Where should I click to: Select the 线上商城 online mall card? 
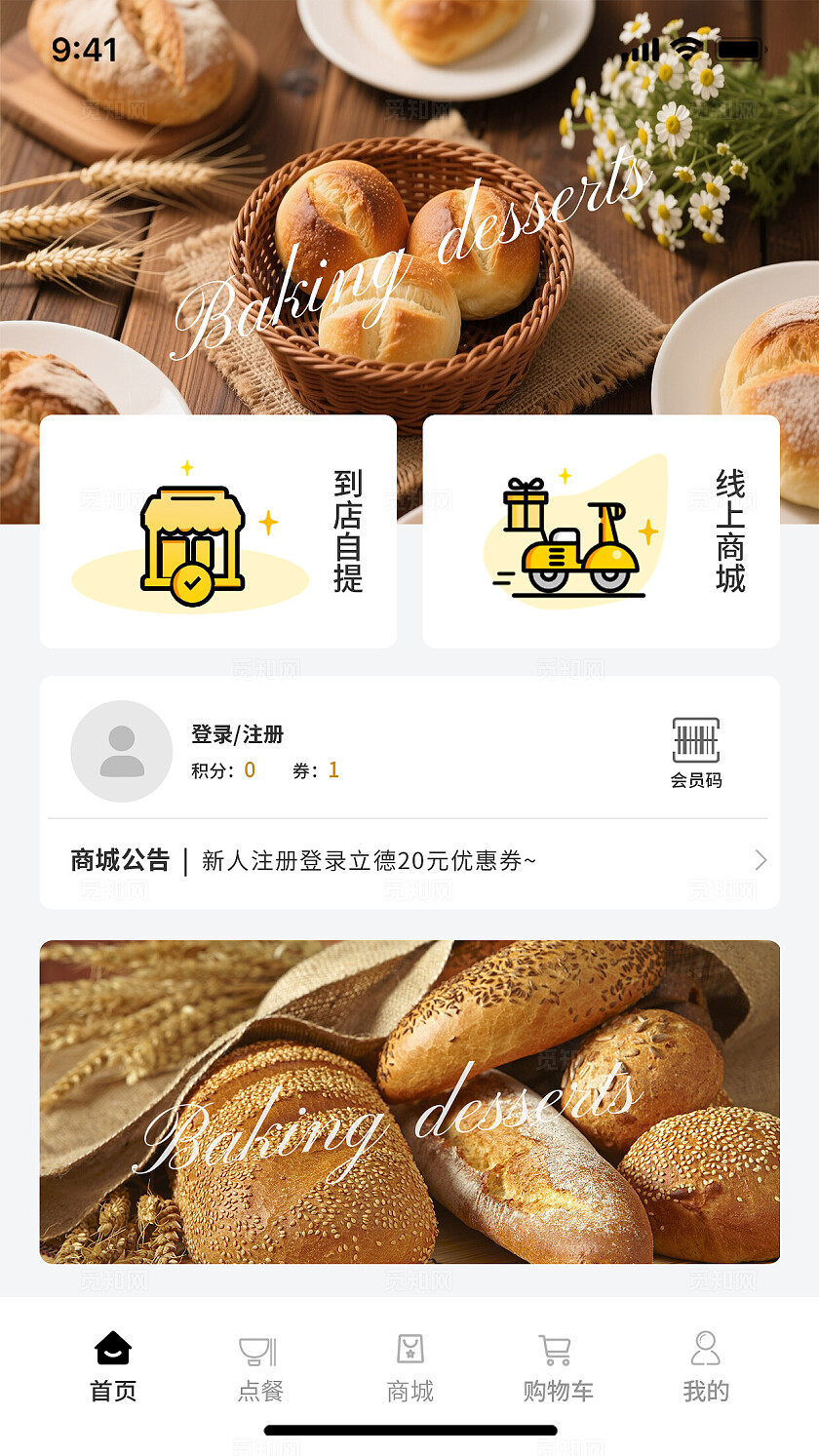(x=601, y=531)
